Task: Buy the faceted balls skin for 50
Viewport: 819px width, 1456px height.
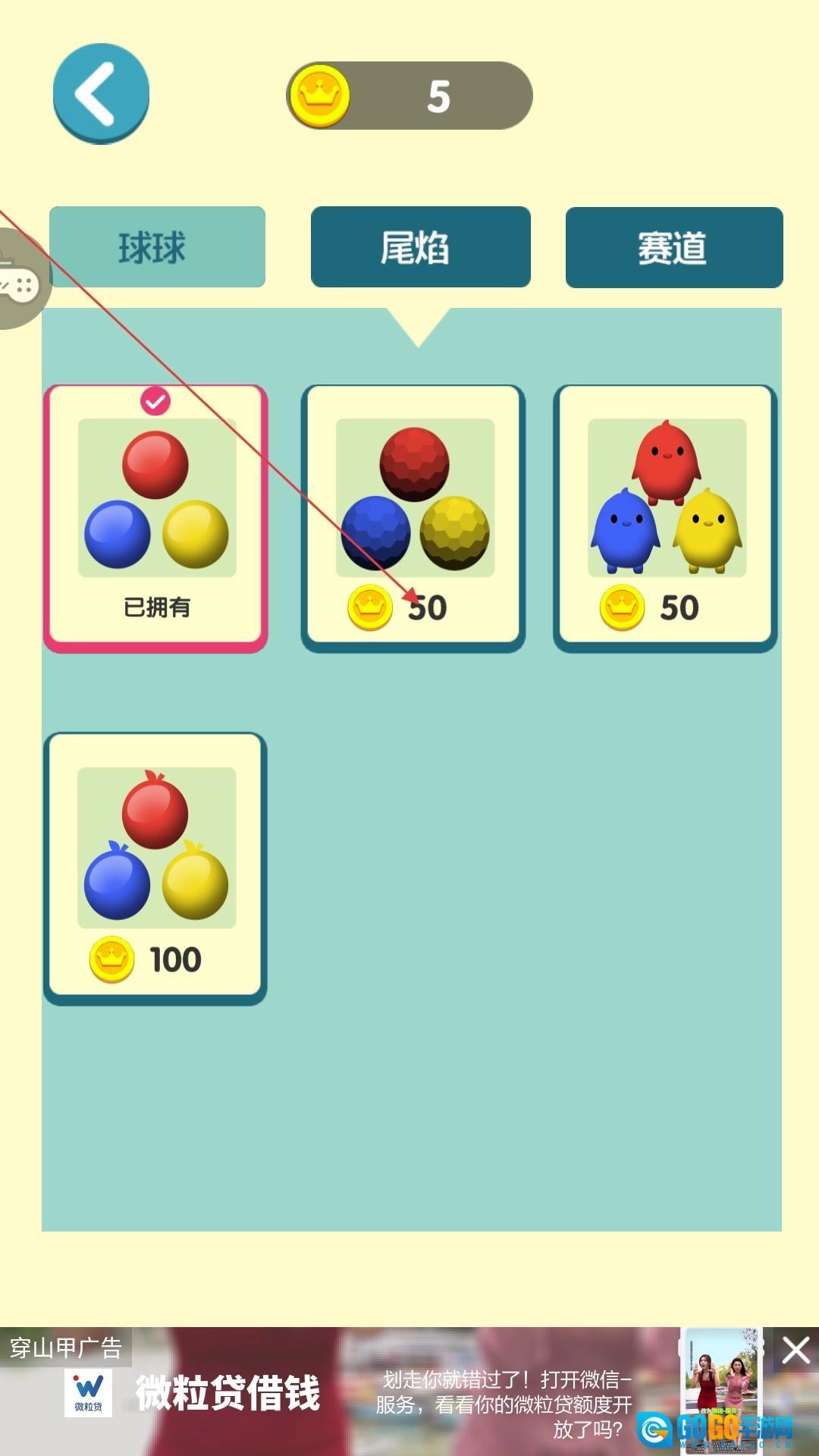Action: [413, 518]
